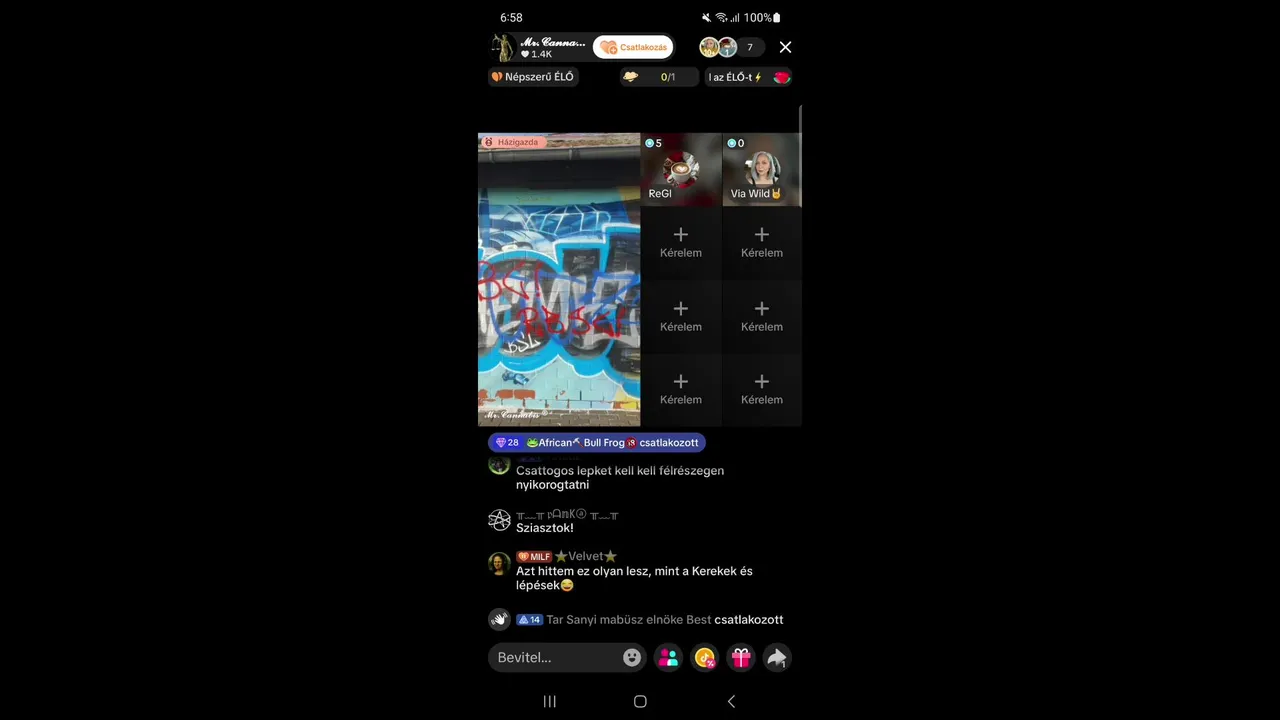Go back with the system back button

pos(731,701)
